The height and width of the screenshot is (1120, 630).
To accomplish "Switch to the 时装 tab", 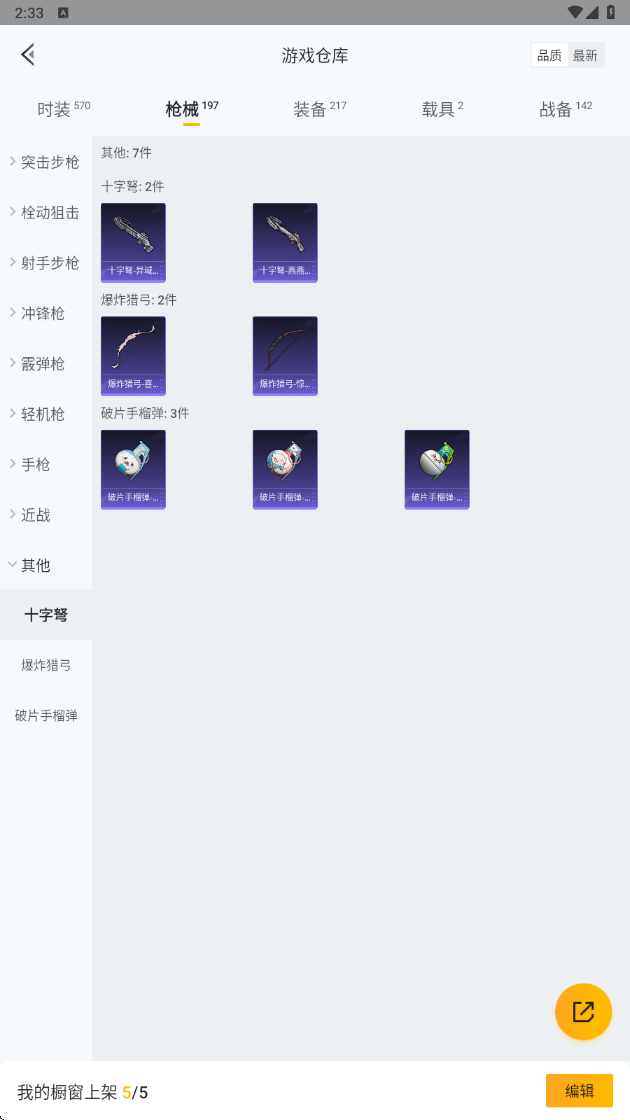I will point(64,109).
